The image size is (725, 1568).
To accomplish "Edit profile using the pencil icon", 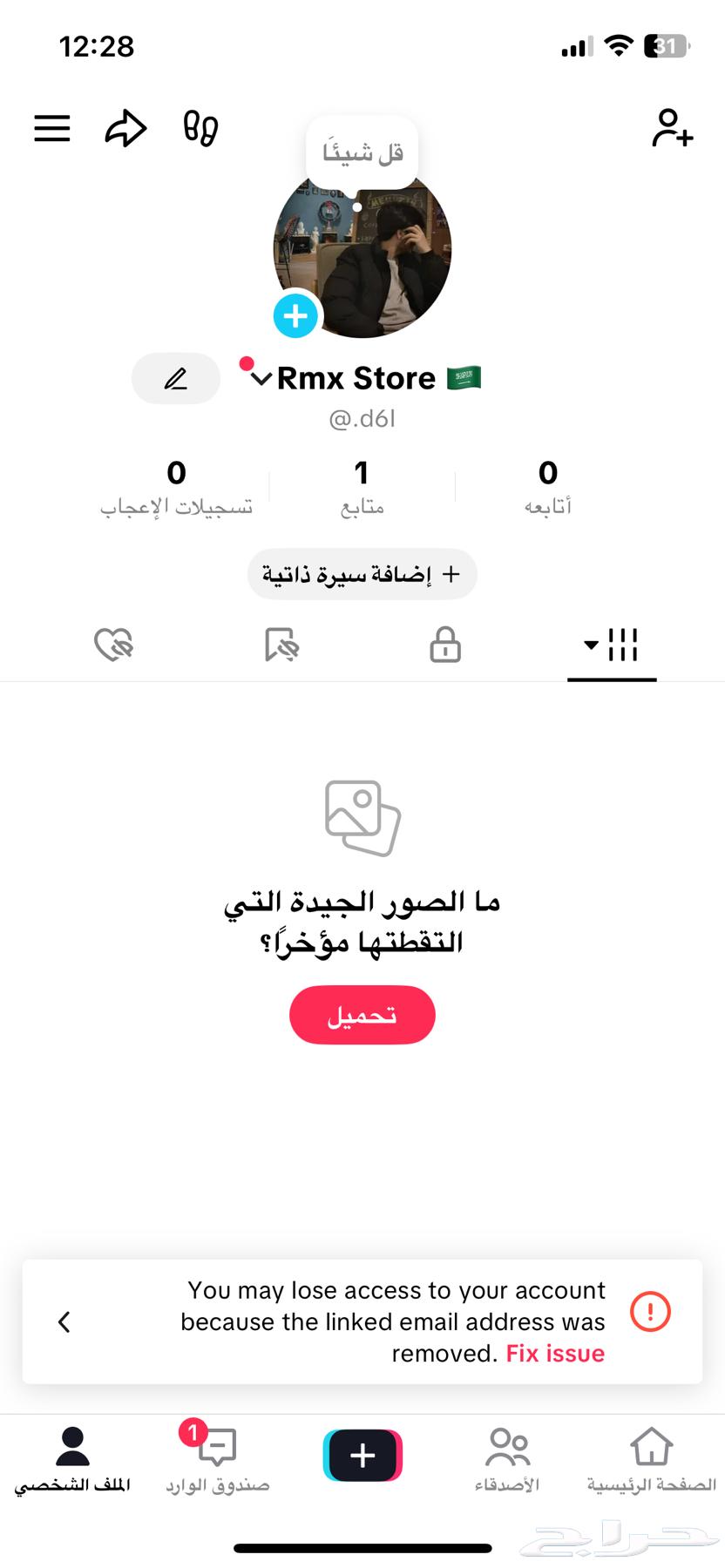I will tap(175, 378).
